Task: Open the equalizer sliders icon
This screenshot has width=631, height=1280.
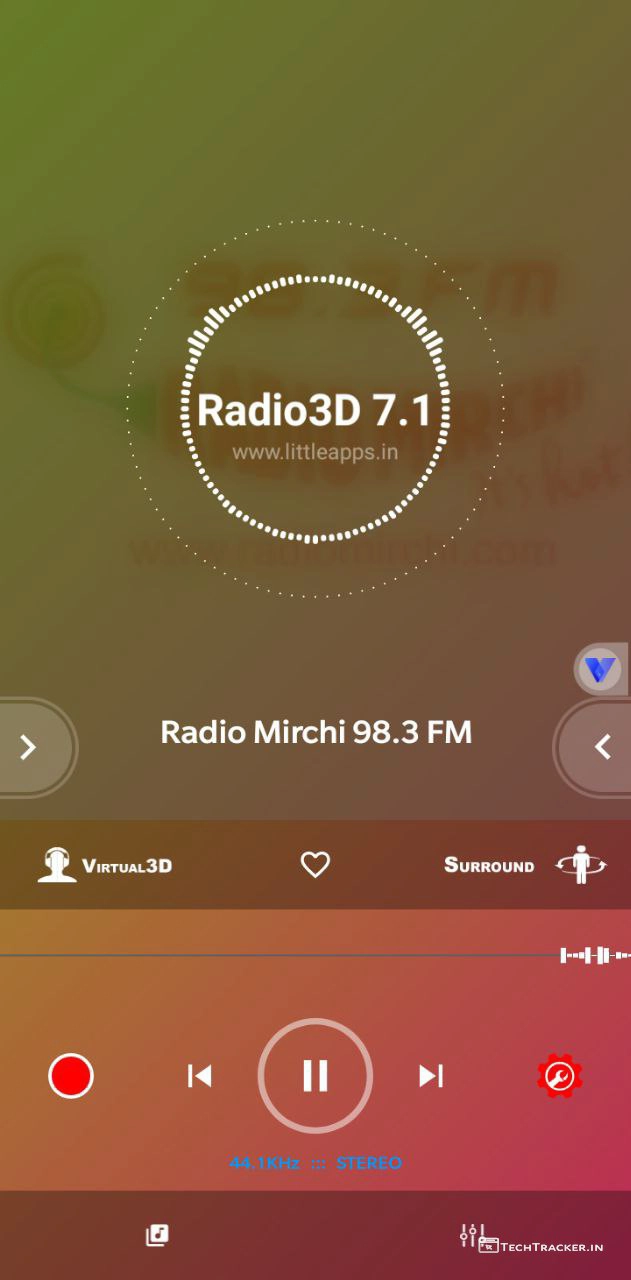Action: coord(471,1235)
